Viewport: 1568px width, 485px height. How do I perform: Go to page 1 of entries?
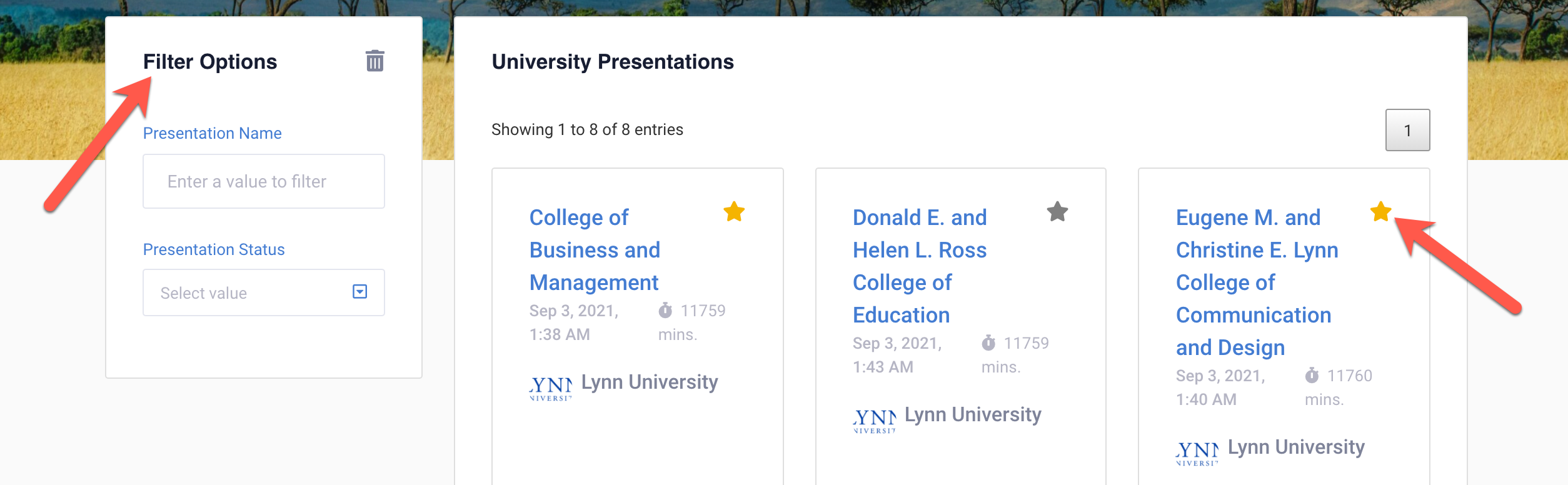(x=1407, y=130)
